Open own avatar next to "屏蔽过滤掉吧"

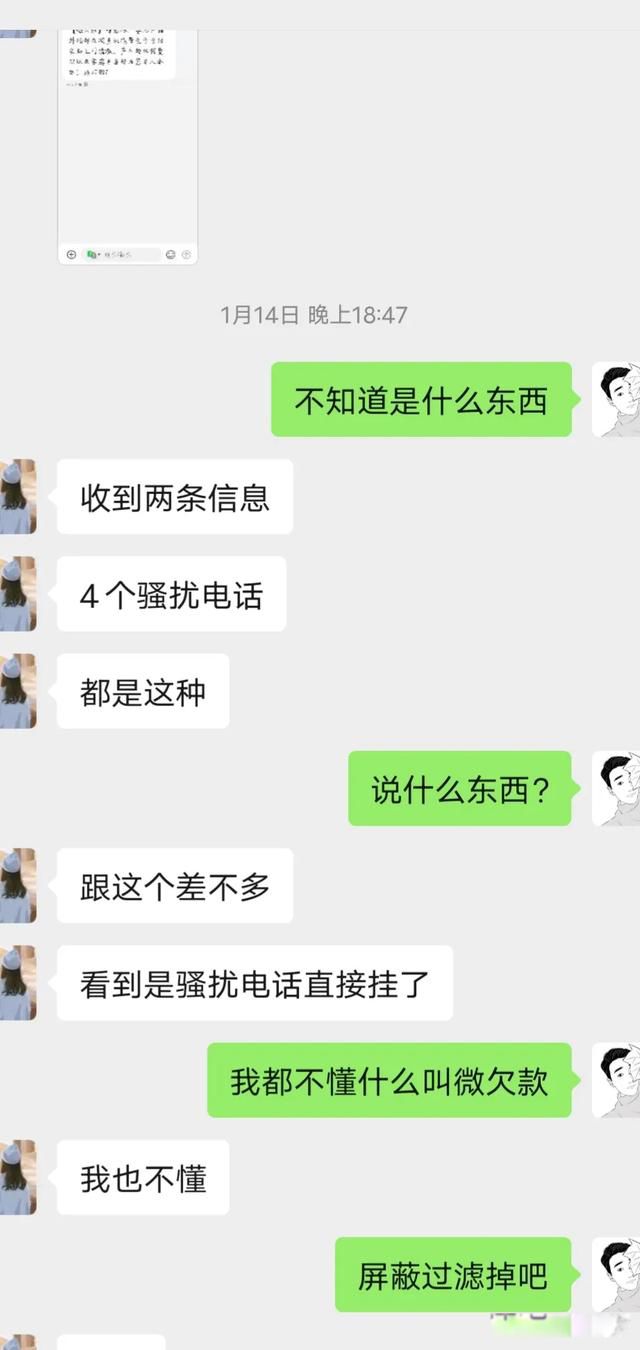(617, 1274)
